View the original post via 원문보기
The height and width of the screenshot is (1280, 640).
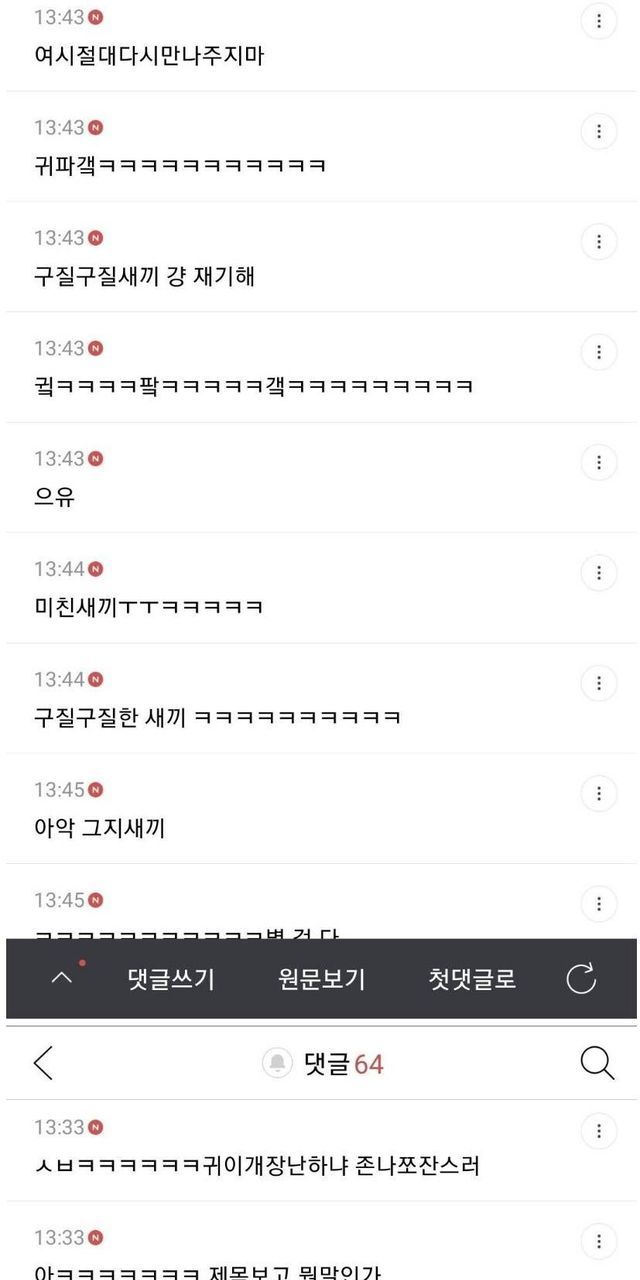click(x=321, y=979)
